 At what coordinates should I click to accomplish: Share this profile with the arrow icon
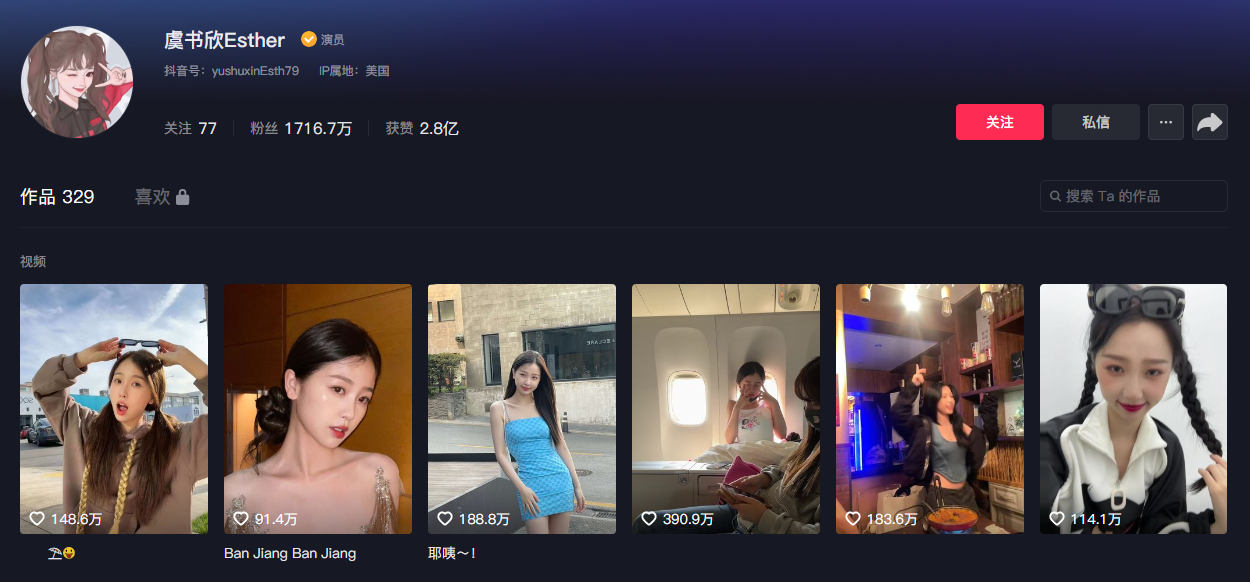click(x=1209, y=122)
